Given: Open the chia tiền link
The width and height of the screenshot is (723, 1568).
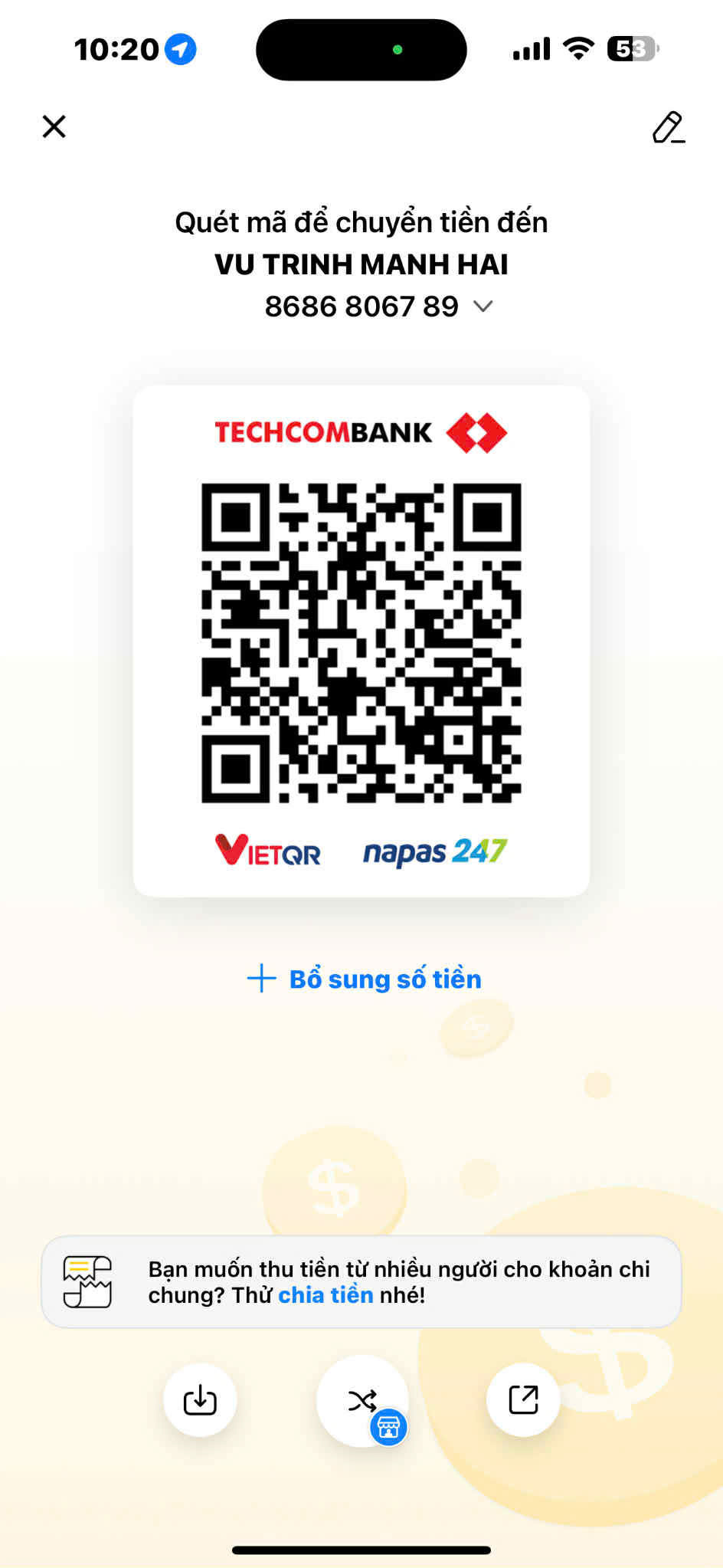Looking at the screenshot, I should (326, 1294).
